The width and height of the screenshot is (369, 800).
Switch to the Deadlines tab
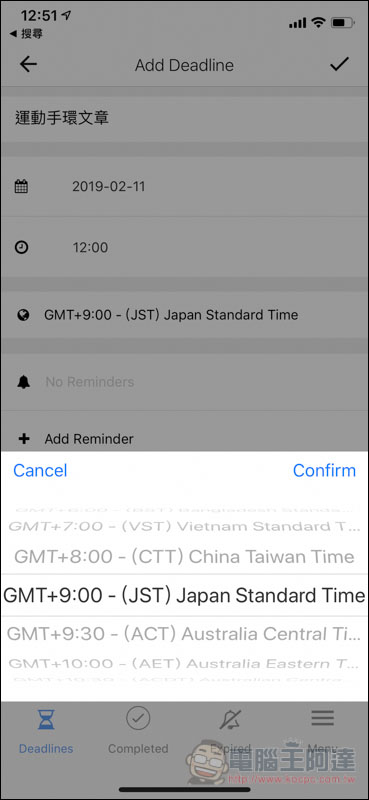tap(46, 732)
